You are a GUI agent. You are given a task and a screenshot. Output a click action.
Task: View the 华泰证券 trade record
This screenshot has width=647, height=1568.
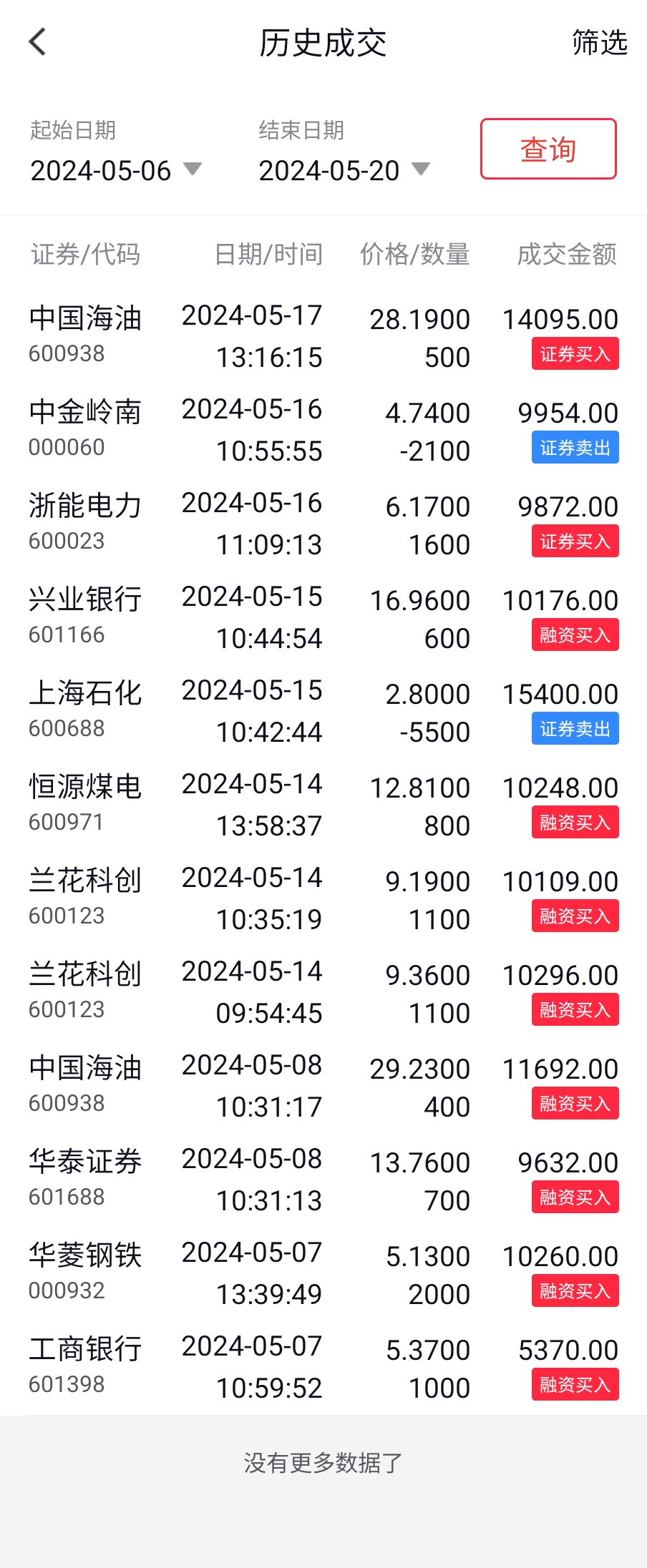323,1180
